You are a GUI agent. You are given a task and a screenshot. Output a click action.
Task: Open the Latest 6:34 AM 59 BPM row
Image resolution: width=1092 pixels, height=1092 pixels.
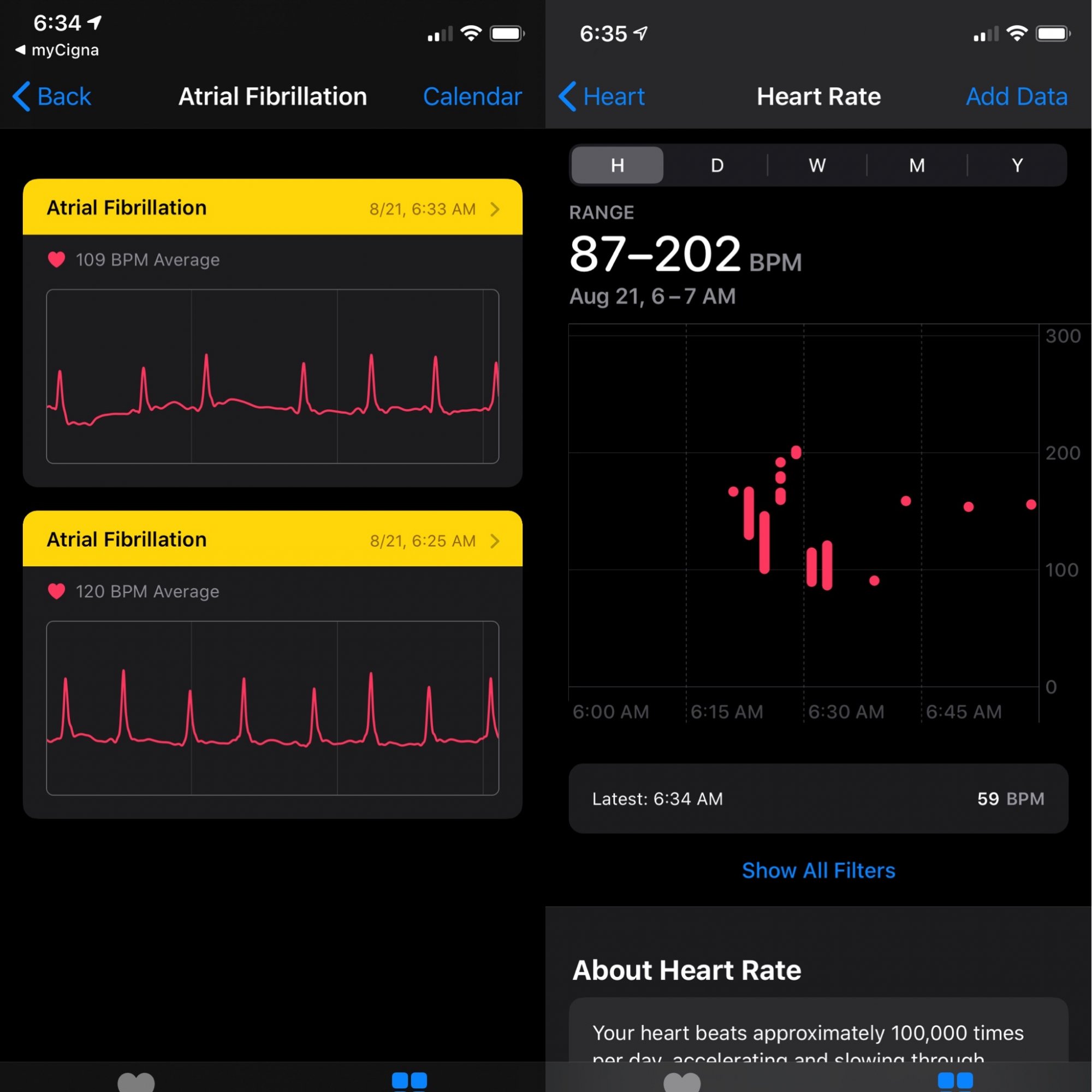click(x=818, y=798)
